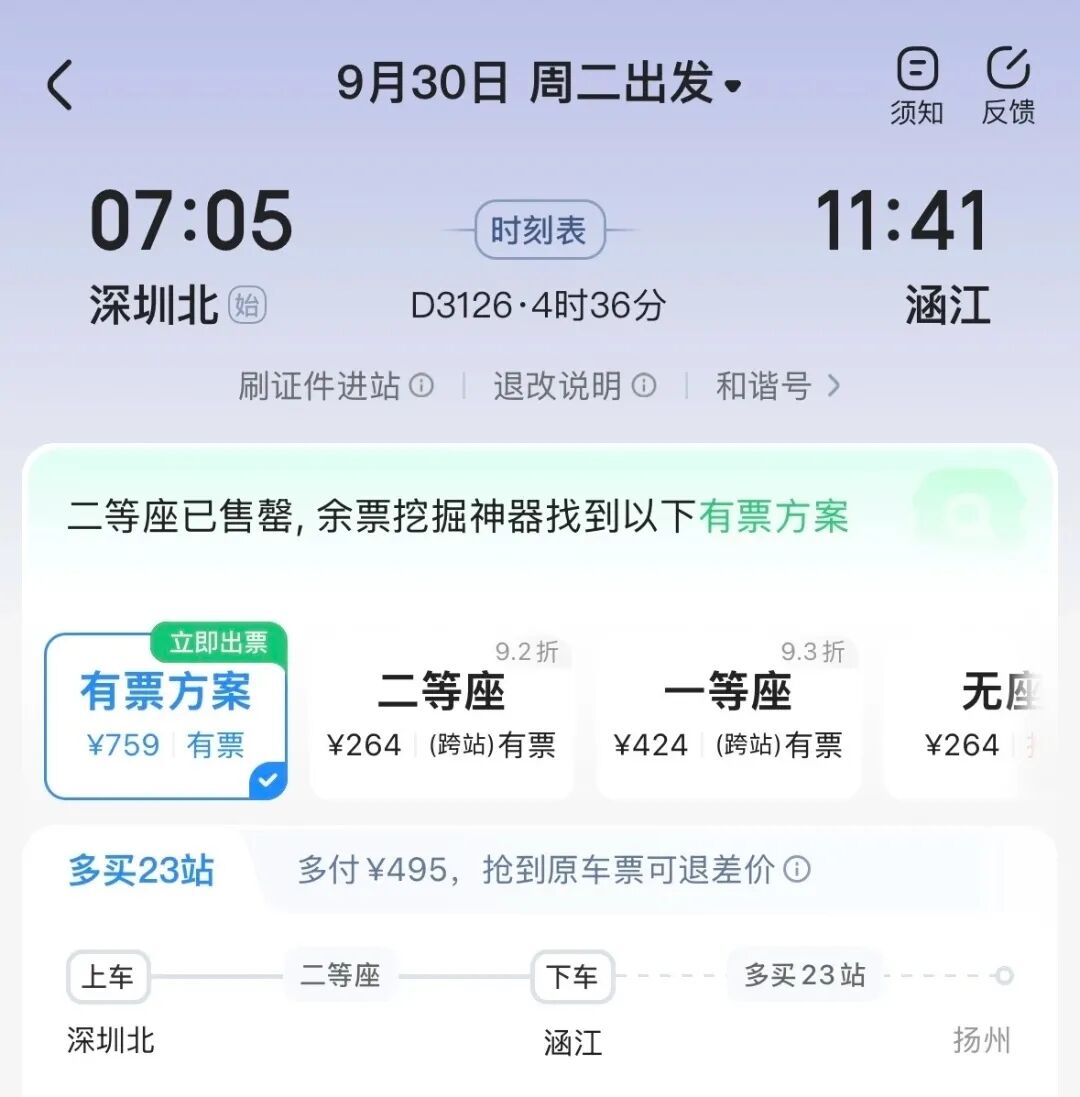This screenshot has height=1097, width=1080.
Task: Open the departure date dropdown
Action: point(538,83)
